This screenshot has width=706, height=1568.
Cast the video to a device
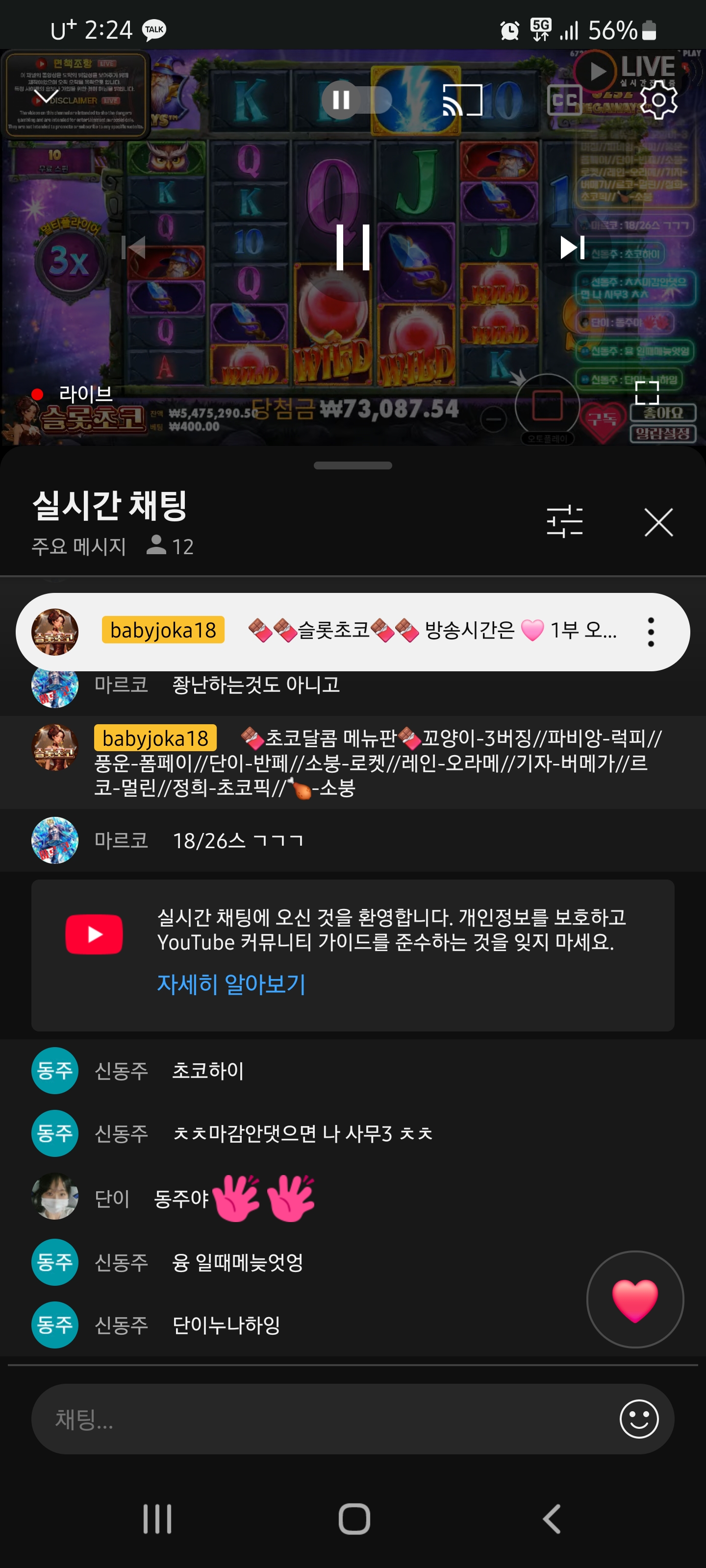pos(462,99)
